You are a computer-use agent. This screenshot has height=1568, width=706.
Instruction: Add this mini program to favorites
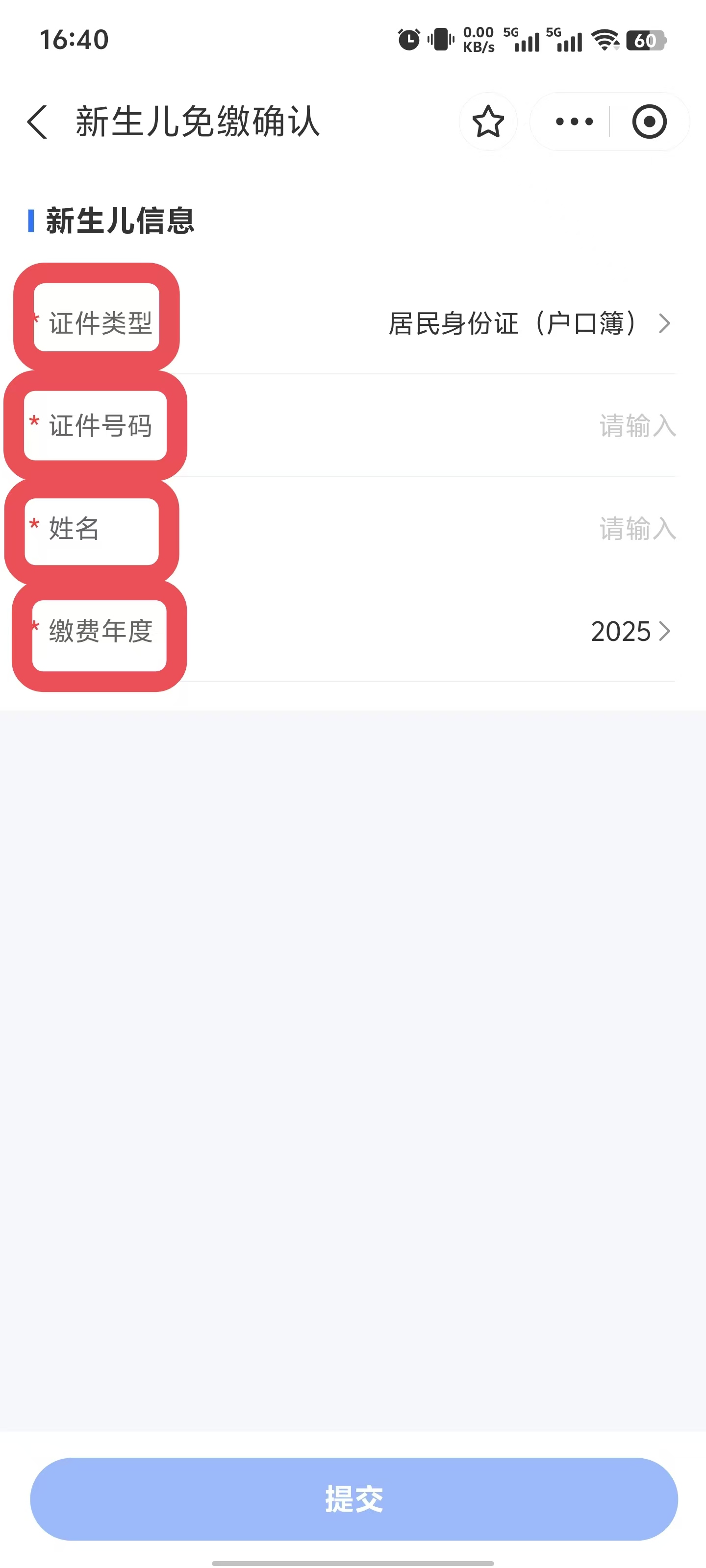point(488,122)
